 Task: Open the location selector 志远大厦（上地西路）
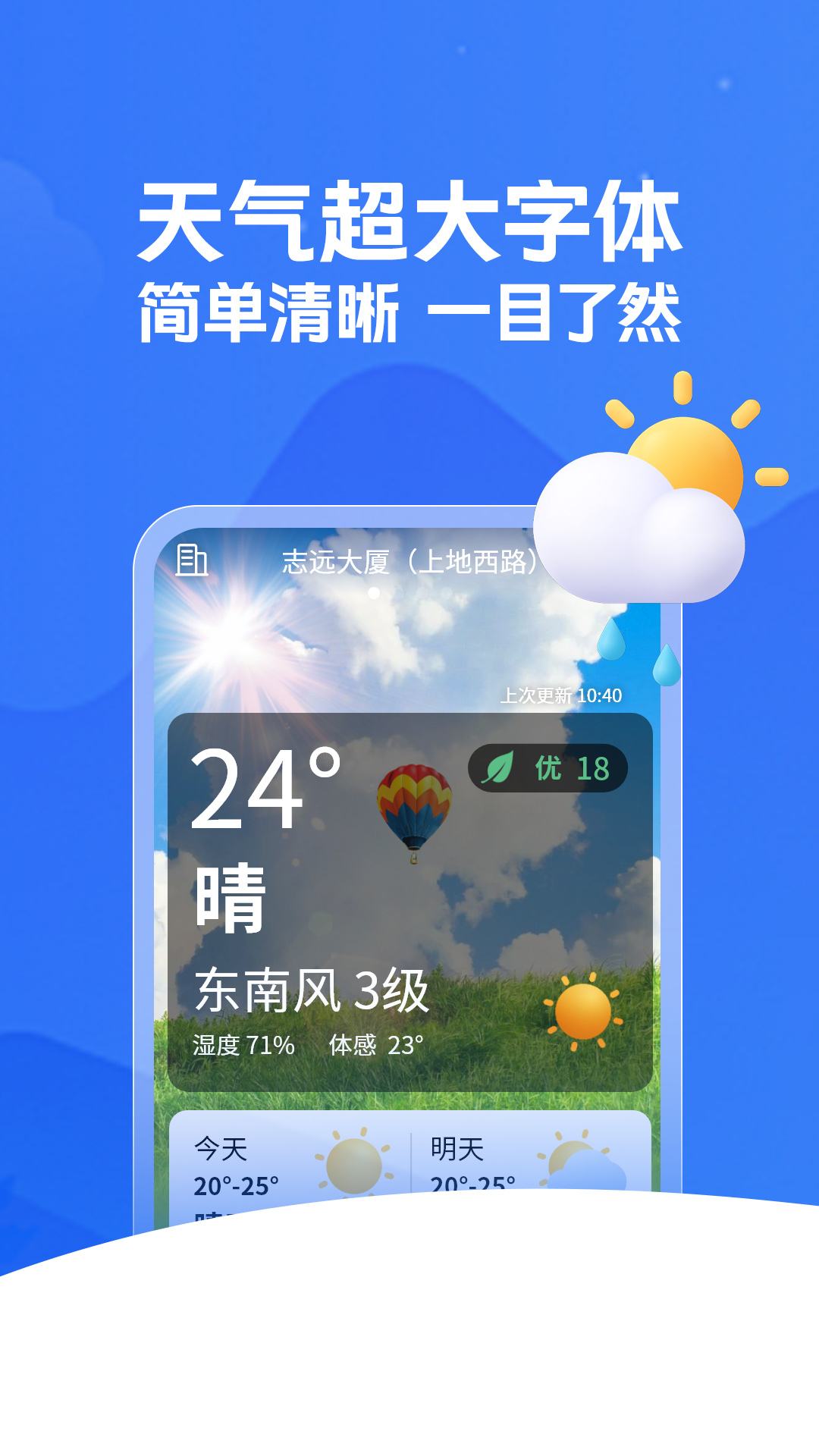(413, 563)
